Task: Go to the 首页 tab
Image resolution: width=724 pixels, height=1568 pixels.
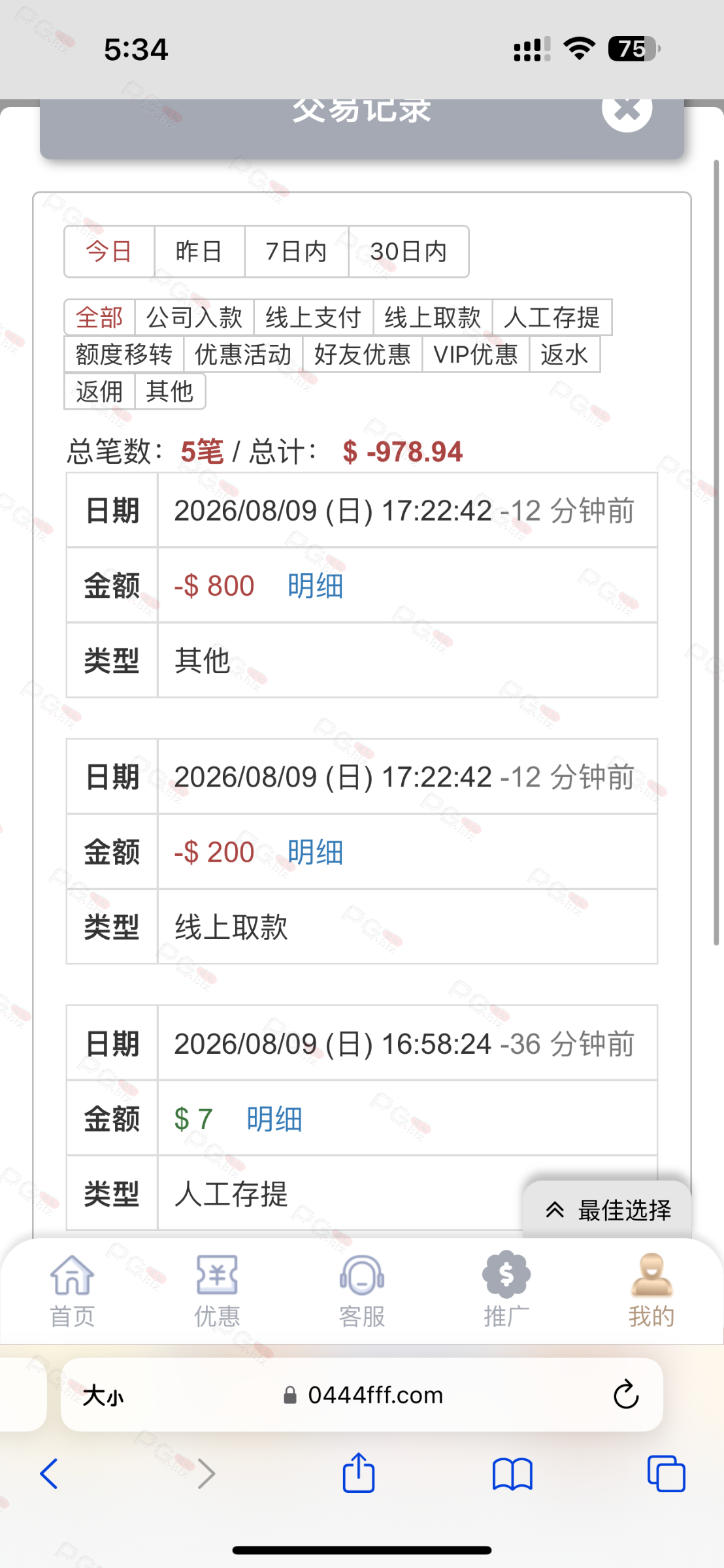Action: 73,1291
